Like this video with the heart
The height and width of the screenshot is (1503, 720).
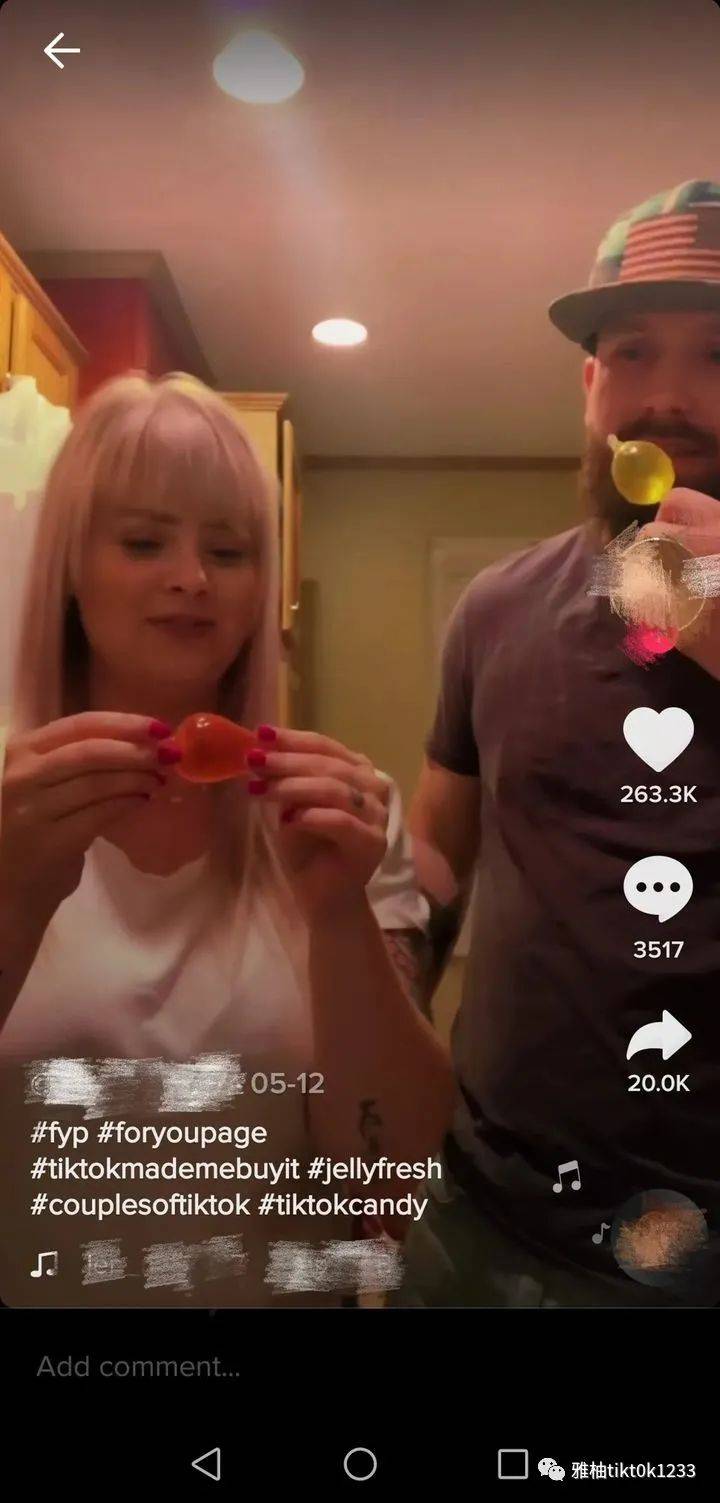(x=658, y=740)
